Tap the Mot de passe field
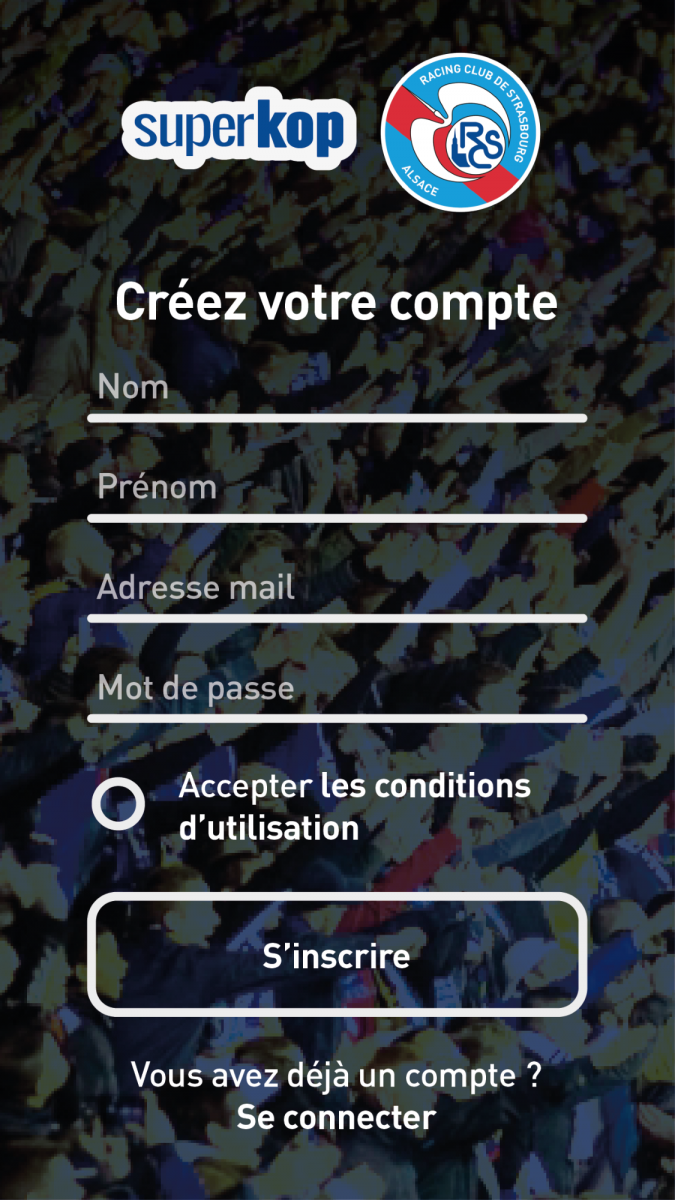The width and height of the screenshot is (675, 1200). click(337, 691)
